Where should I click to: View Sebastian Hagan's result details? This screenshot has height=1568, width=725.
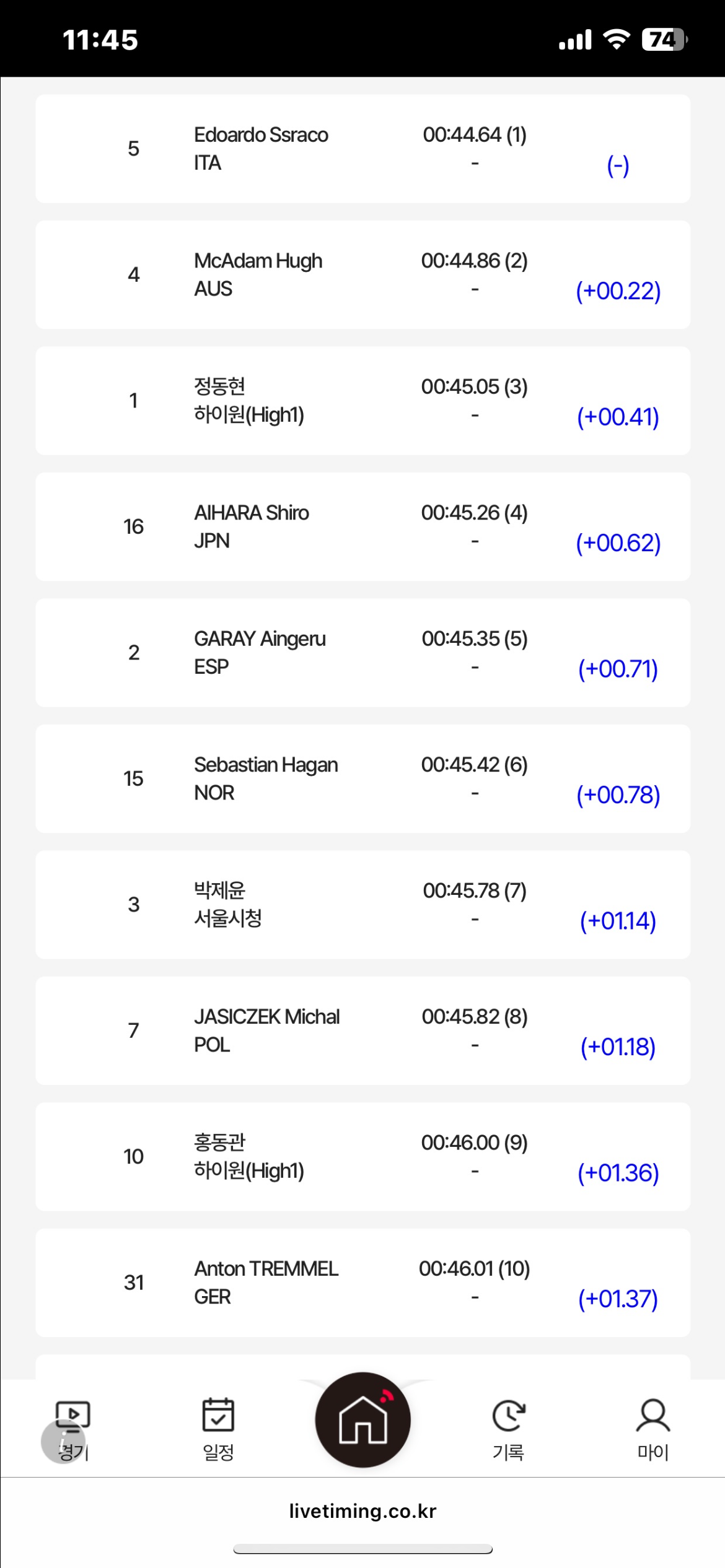pyautogui.click(x=362, y=779)
